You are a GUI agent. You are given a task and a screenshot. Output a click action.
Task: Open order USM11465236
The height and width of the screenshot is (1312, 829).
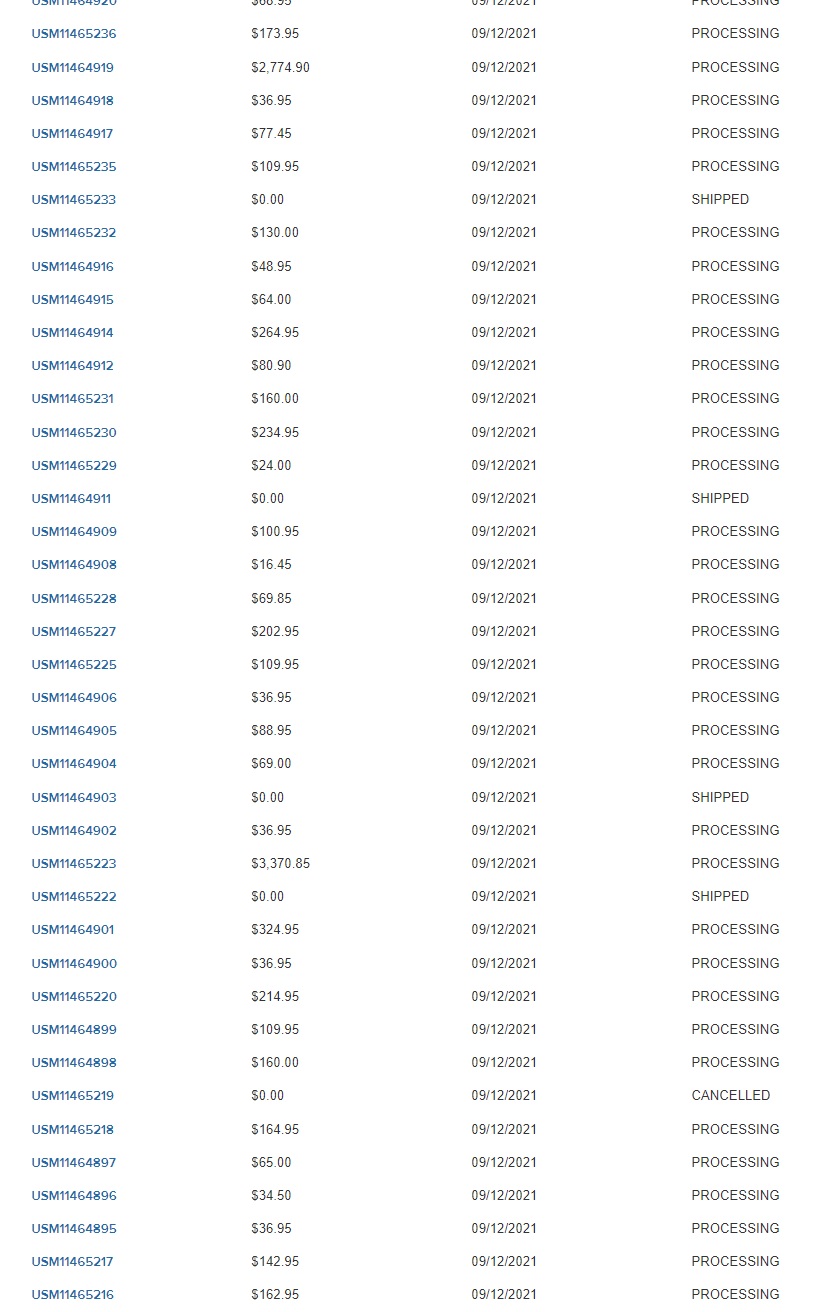pyautogui.click(x=73, y=34)
